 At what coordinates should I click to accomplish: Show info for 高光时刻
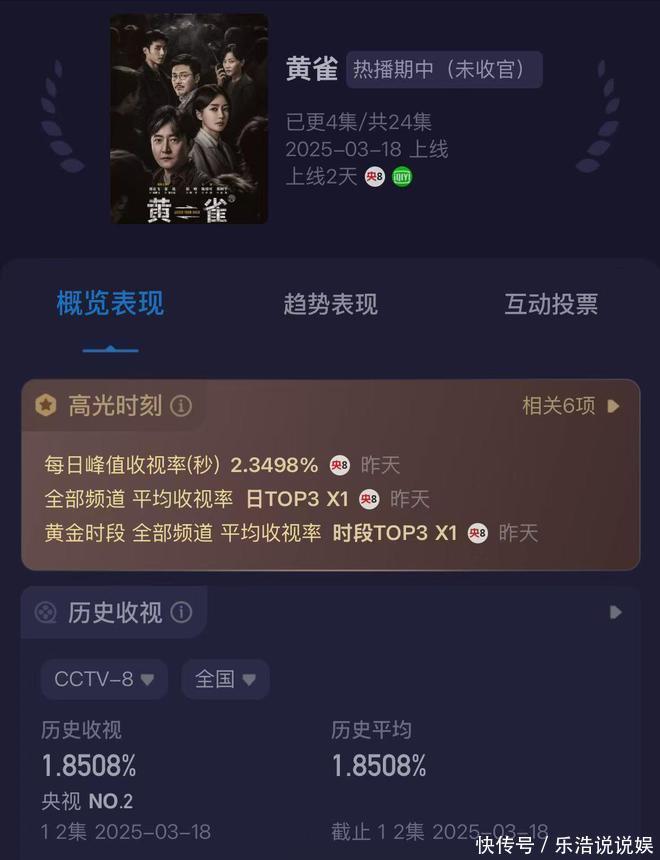tap(181, 405)
